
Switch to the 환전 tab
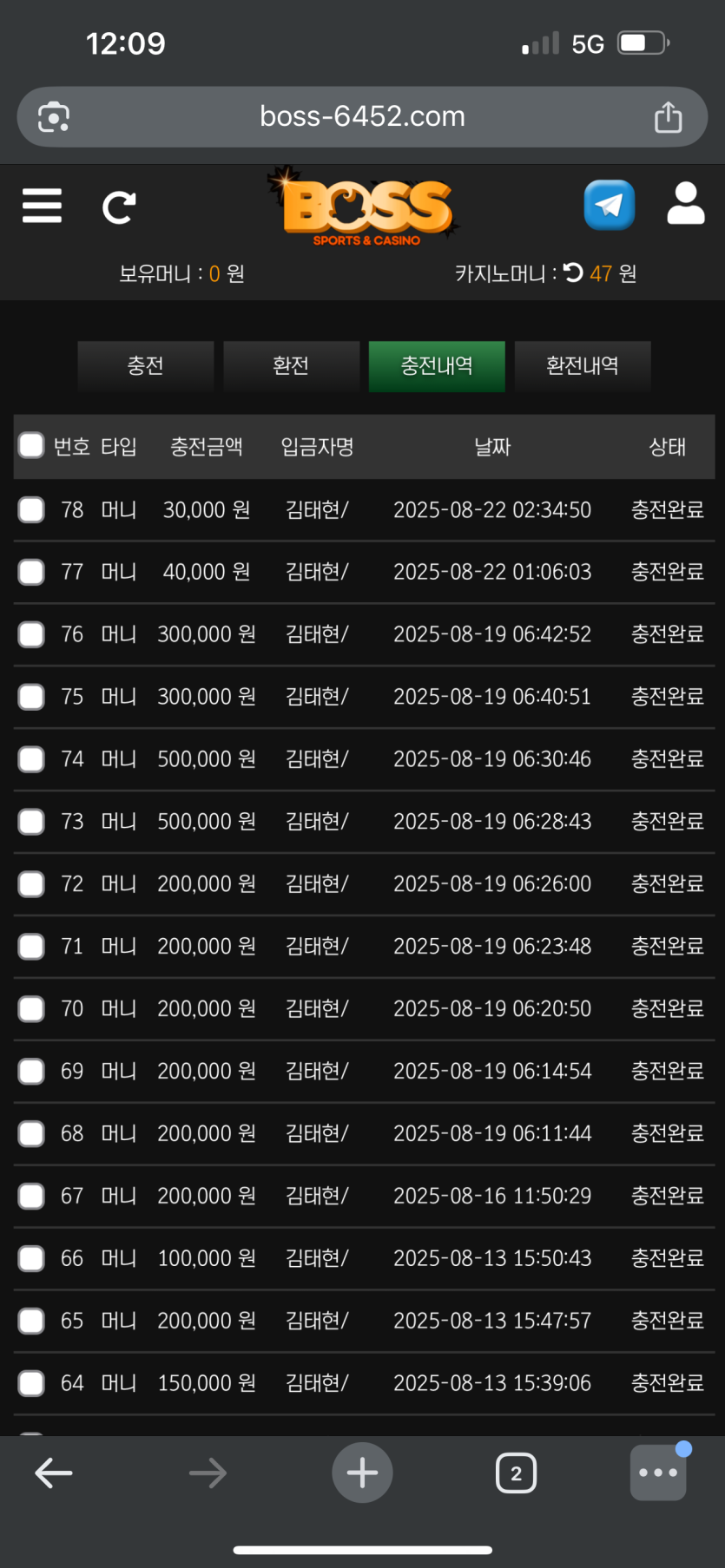coord(291,366)
